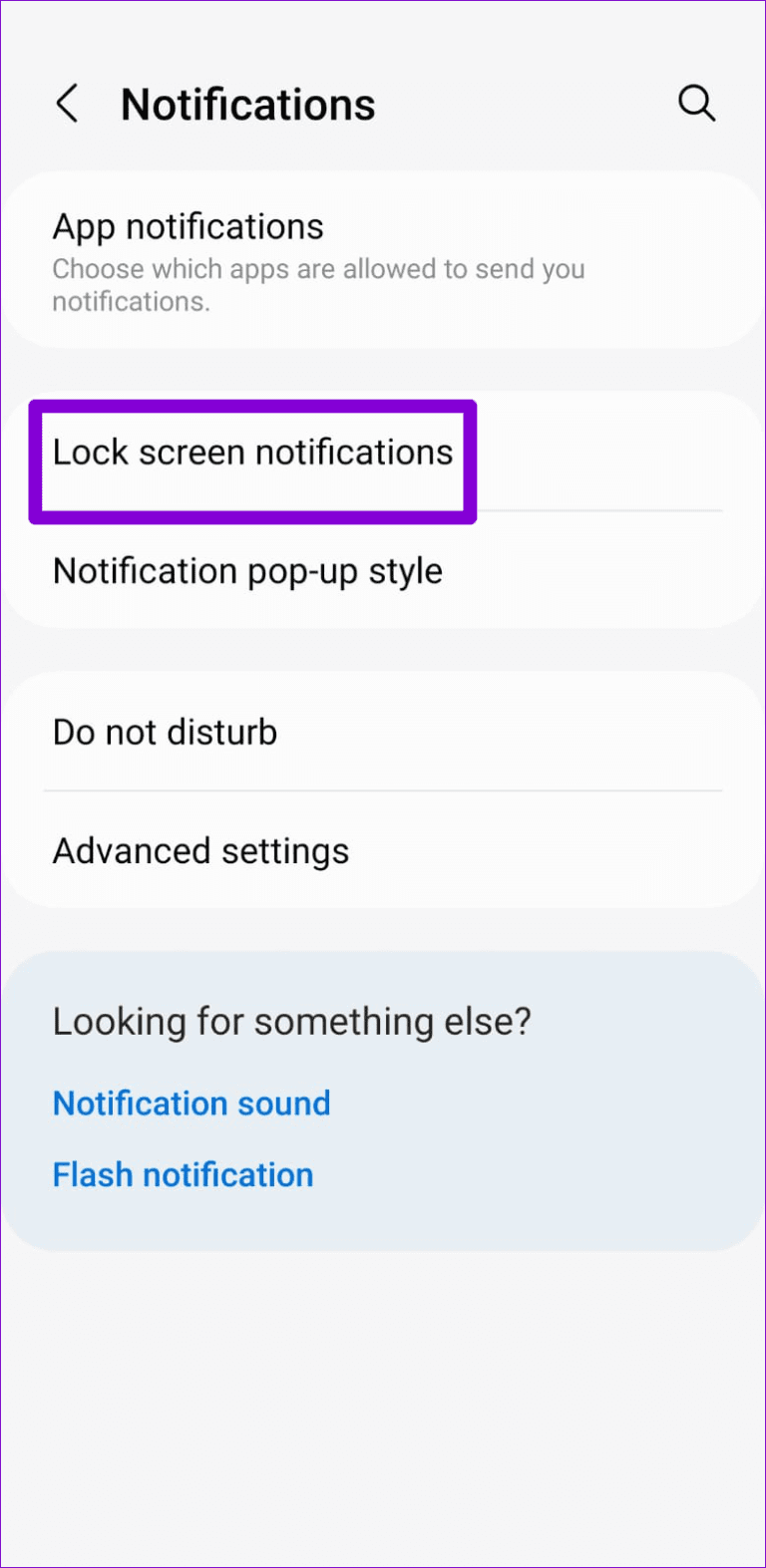Open Notification pop-up style options

point(247,570)
